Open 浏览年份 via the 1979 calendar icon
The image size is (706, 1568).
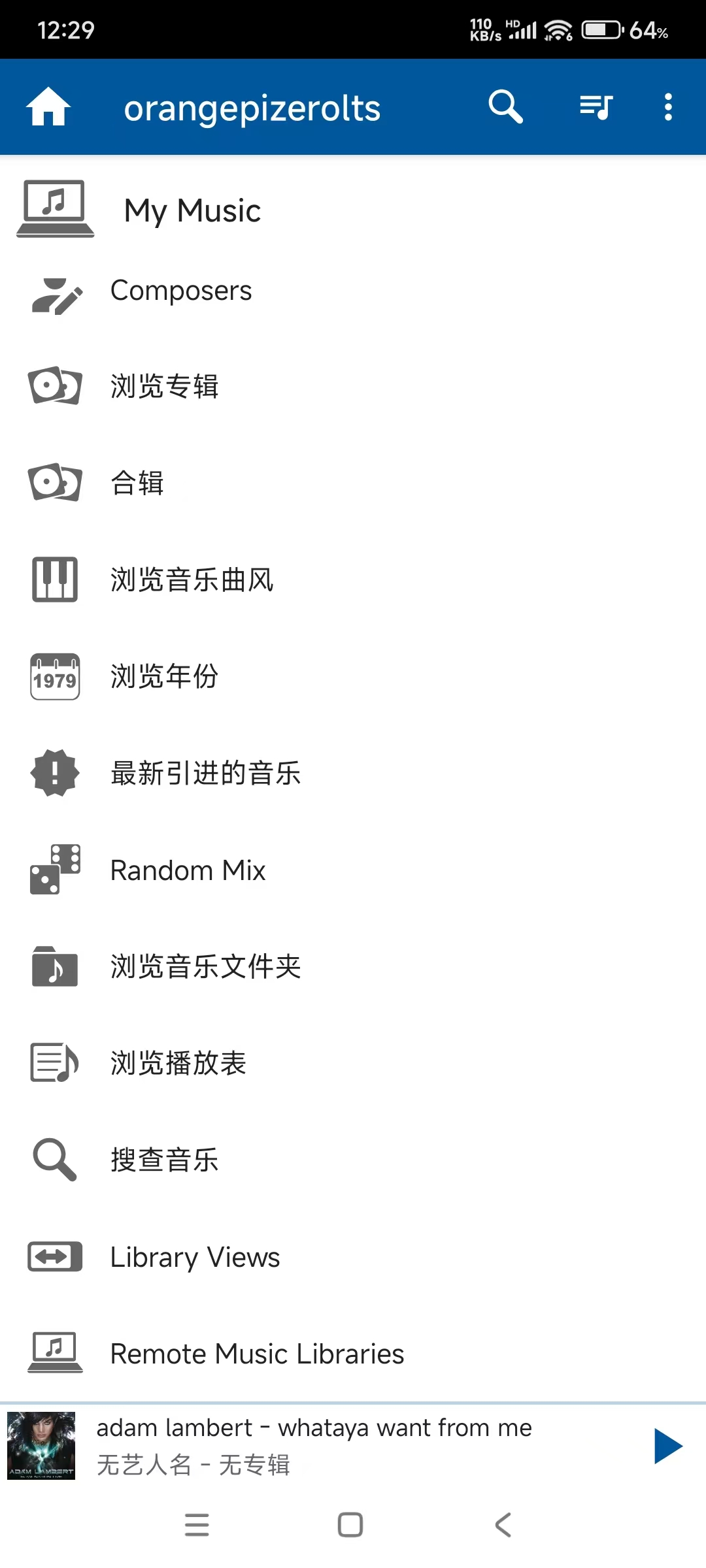click(x=54, y=676)
